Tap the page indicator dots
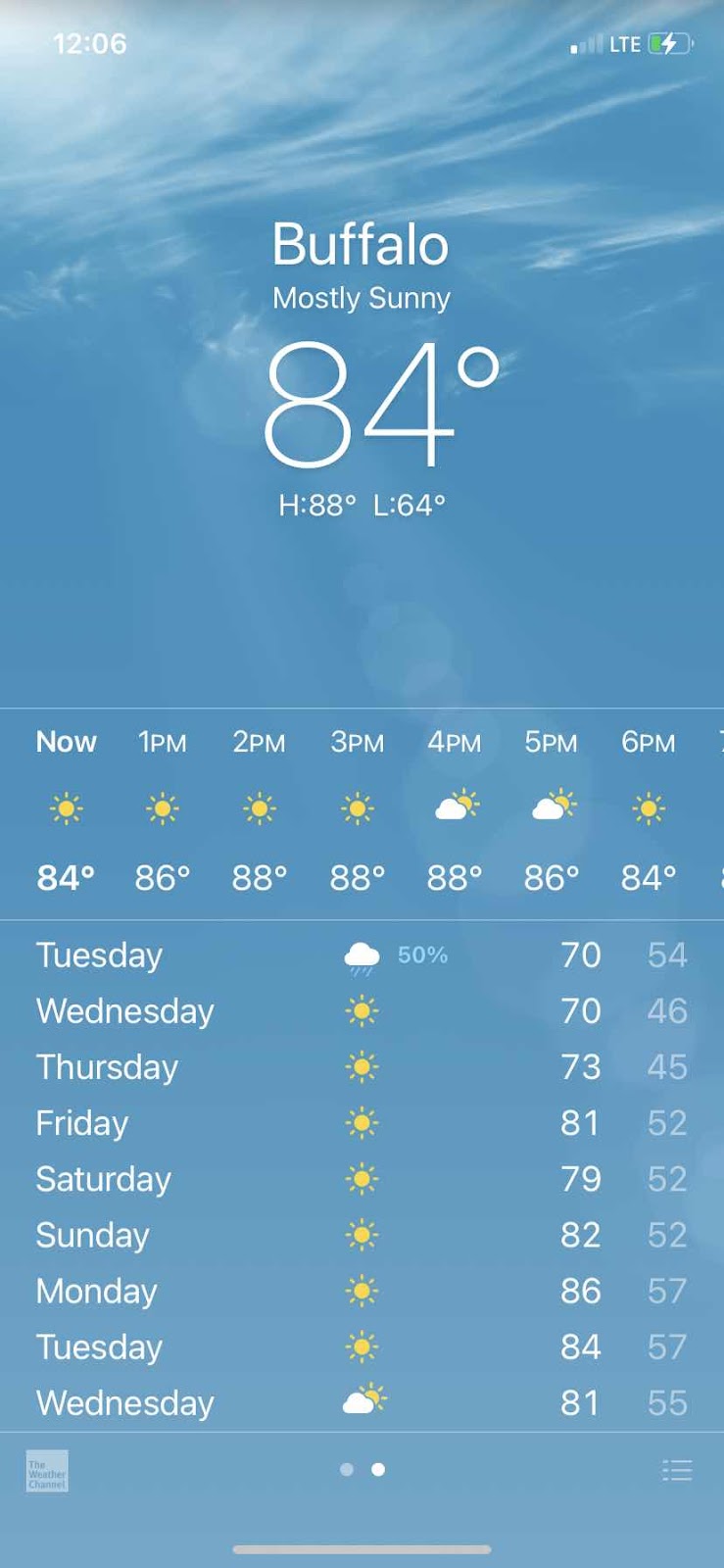 click(362, 1469)
